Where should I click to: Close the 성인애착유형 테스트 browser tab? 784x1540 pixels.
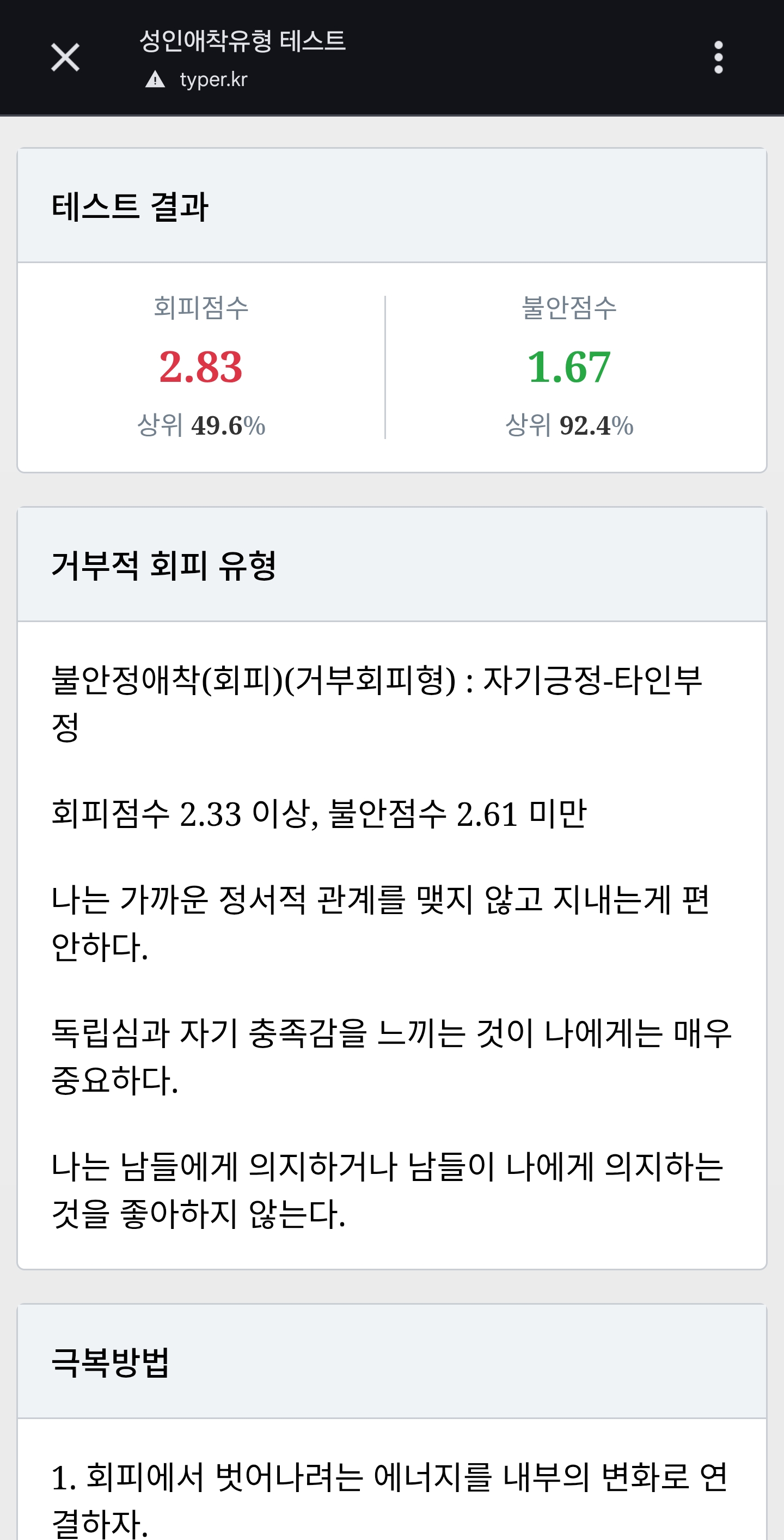[65, 57]
